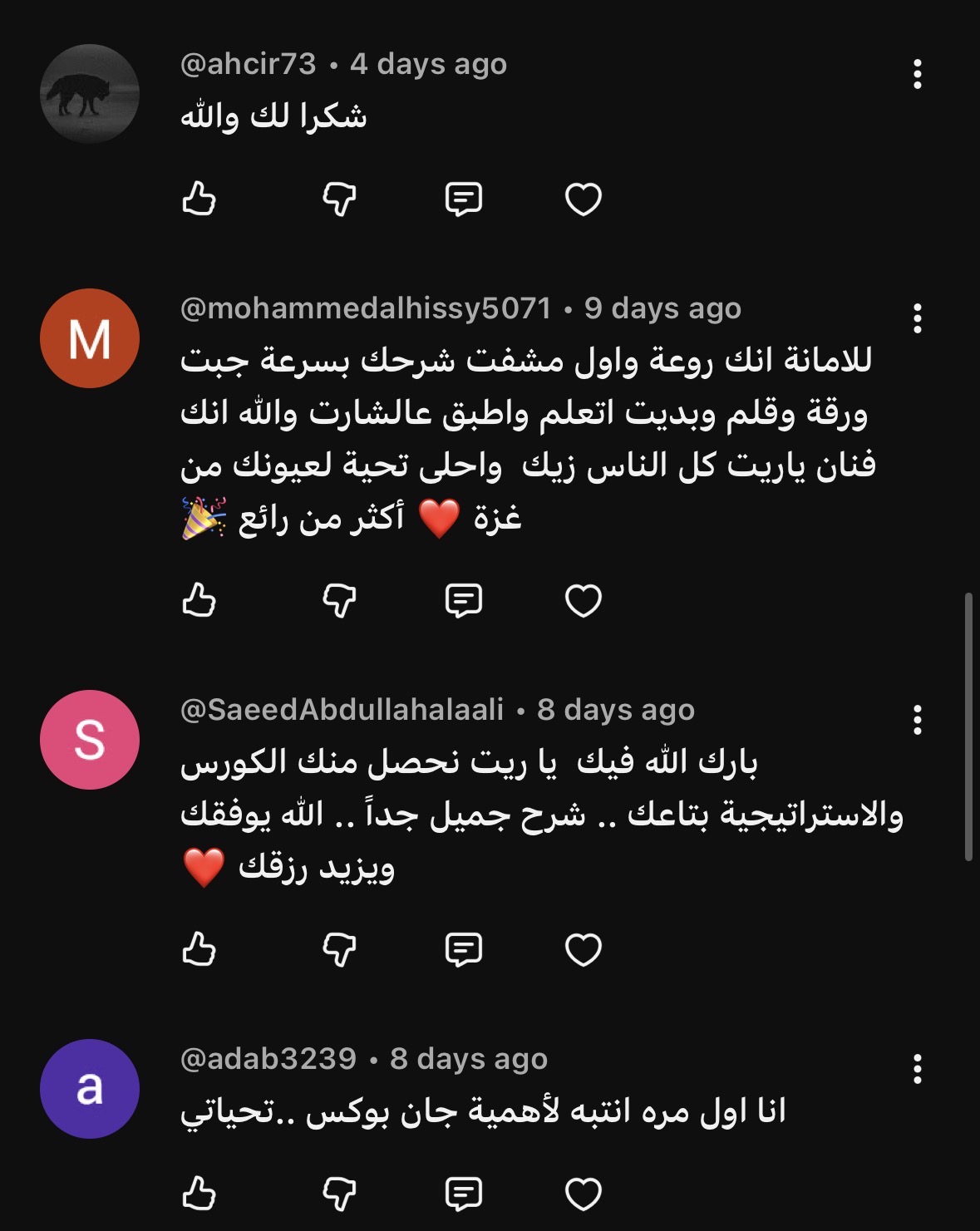
Task: Like the comment by @ahcir73
Action: click(199, 199)
